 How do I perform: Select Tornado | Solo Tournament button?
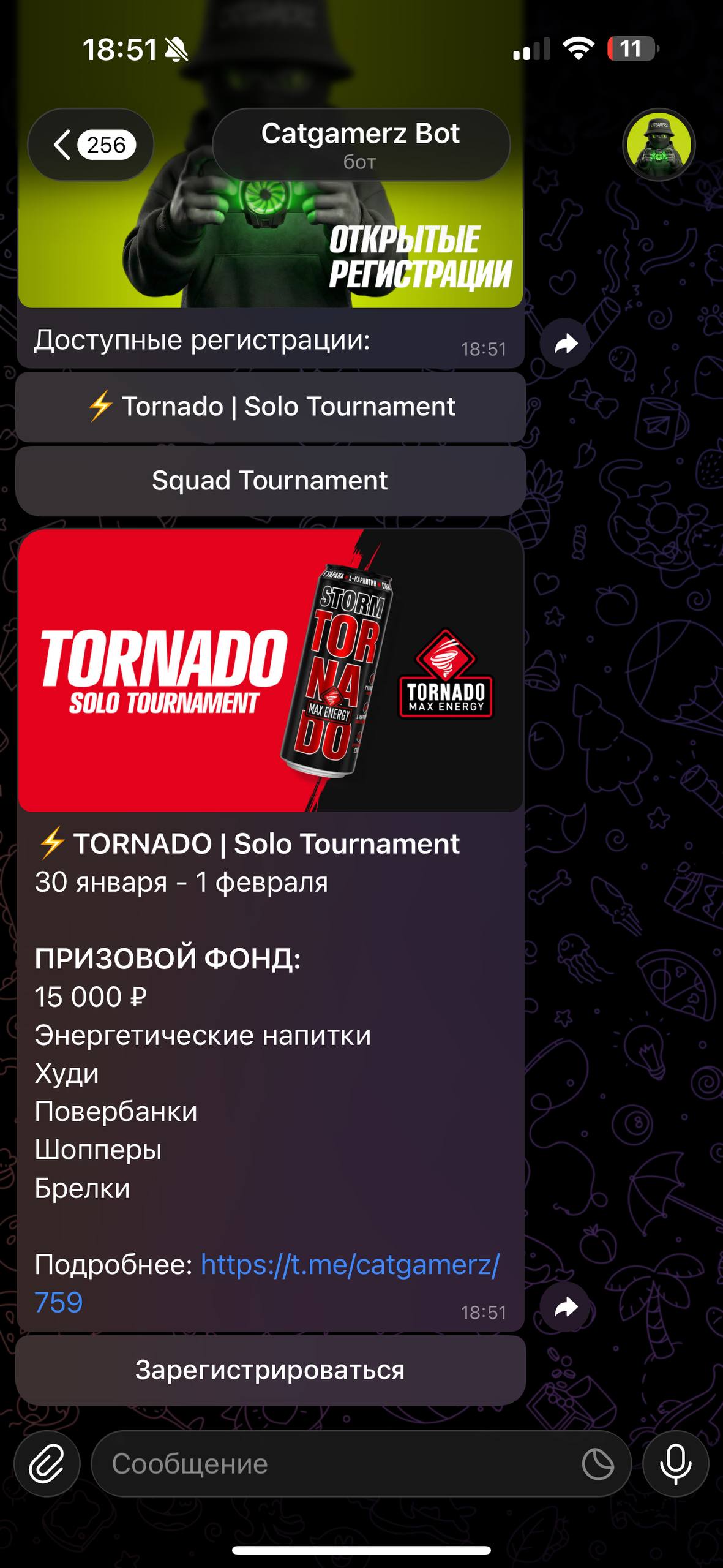[x=271, y=407]
